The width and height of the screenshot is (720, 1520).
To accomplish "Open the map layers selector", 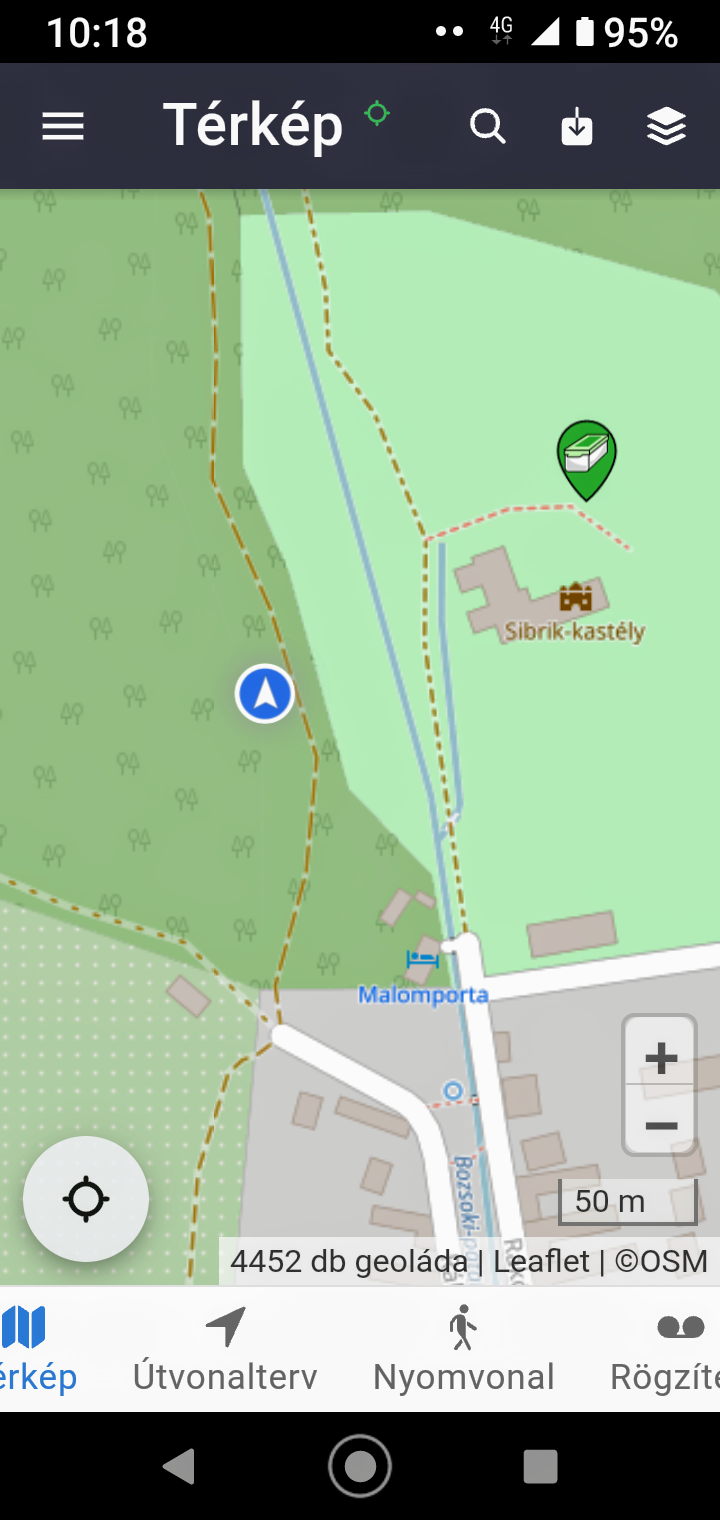I will pos(666,127).
